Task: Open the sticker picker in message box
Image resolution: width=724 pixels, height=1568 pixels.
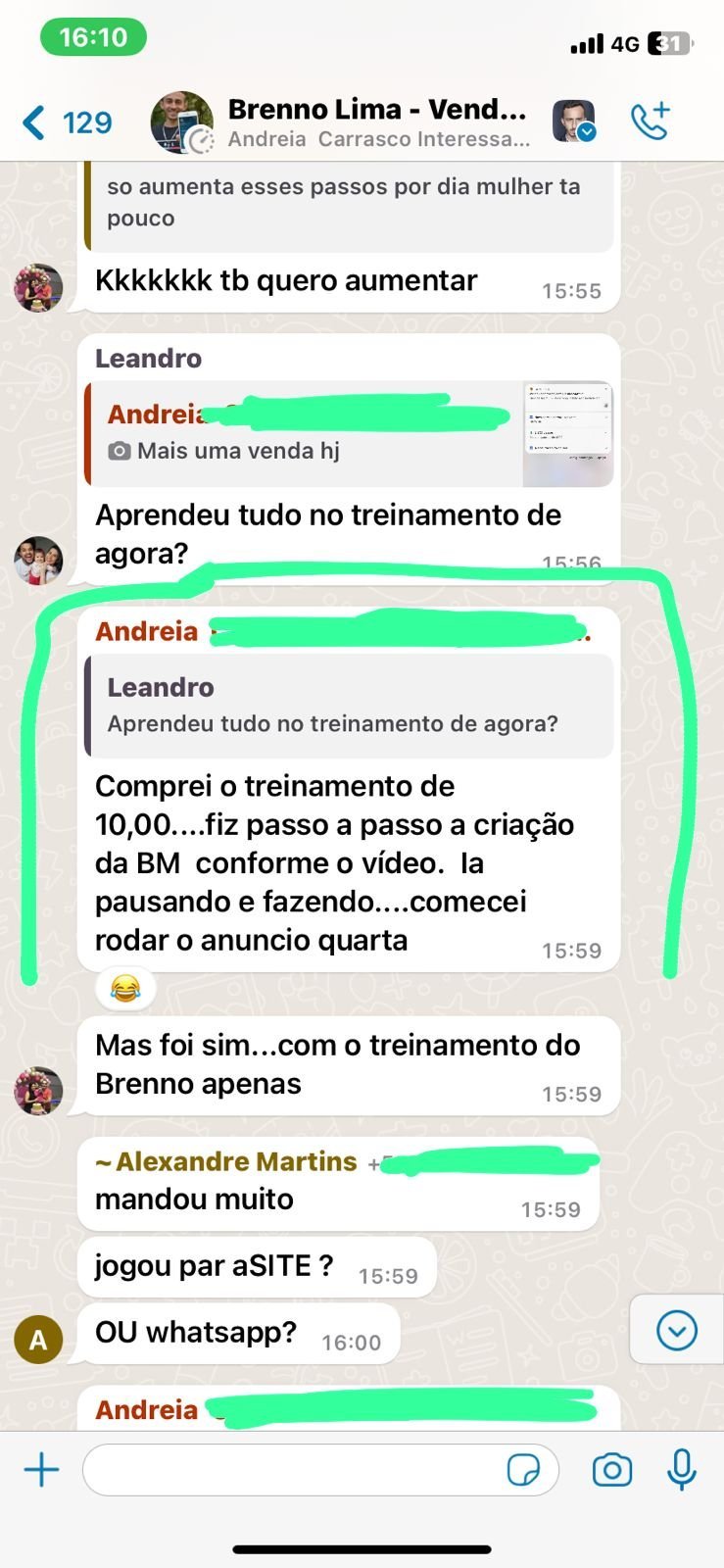Action: (x=523, y=1470)
